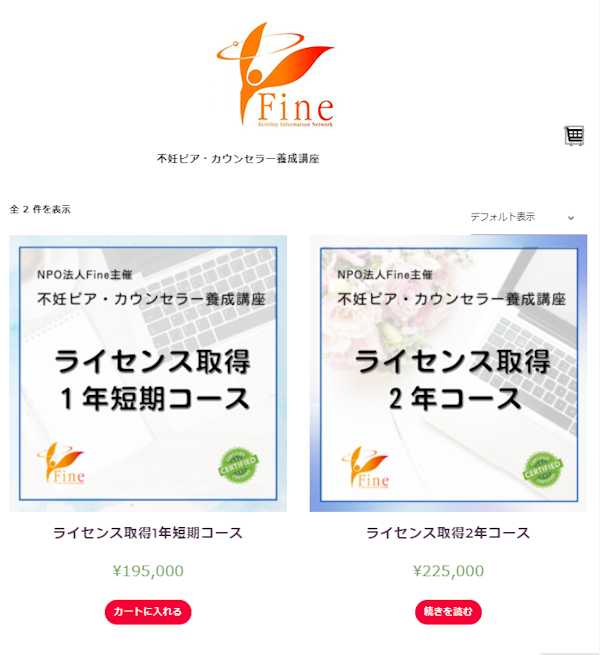This screenshot has height=655, width=600.
Task: Open the ライセンス取得1年短期コース product image
Action: pos(148,373)
